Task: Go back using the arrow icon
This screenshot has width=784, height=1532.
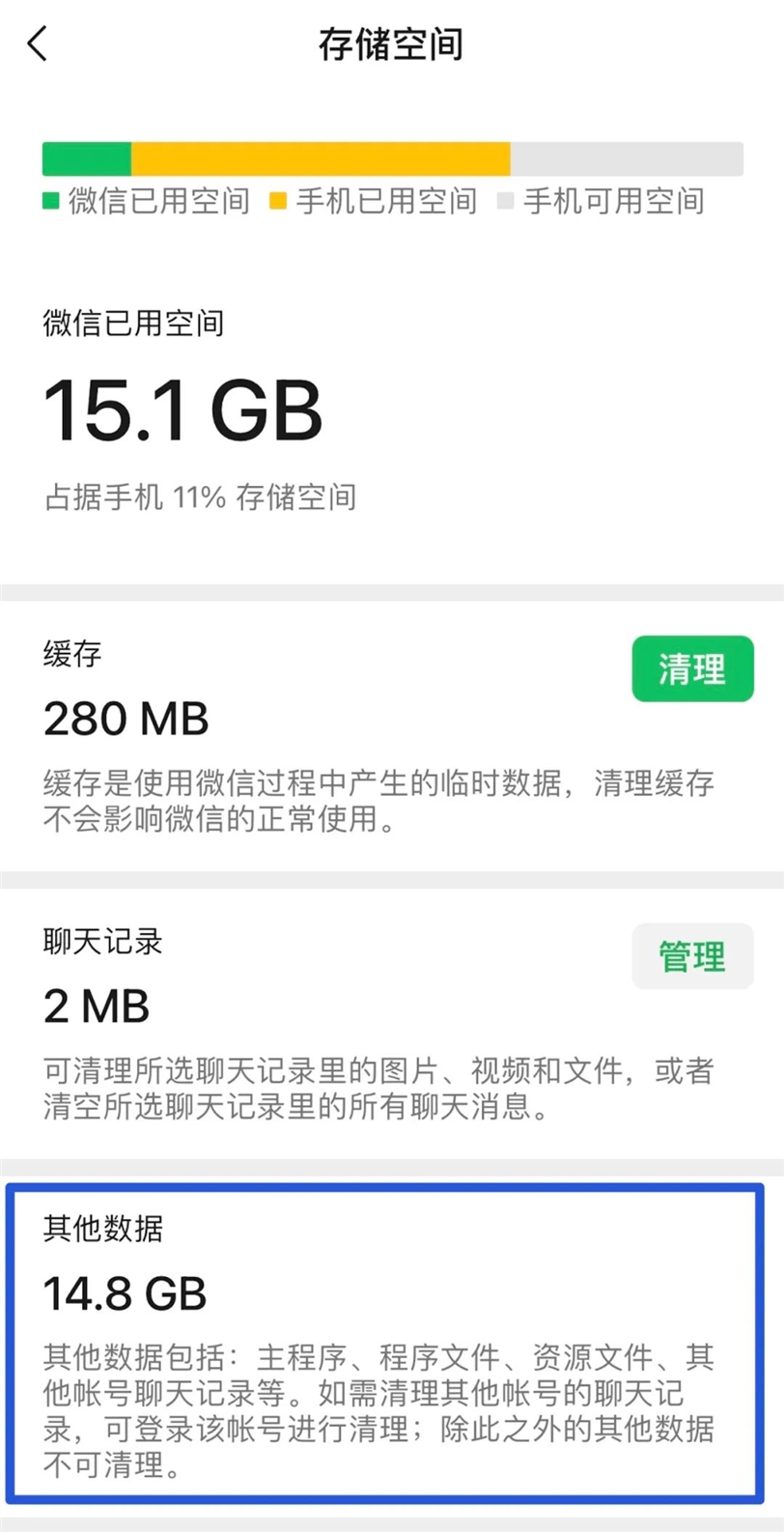Action: (38, 44)
